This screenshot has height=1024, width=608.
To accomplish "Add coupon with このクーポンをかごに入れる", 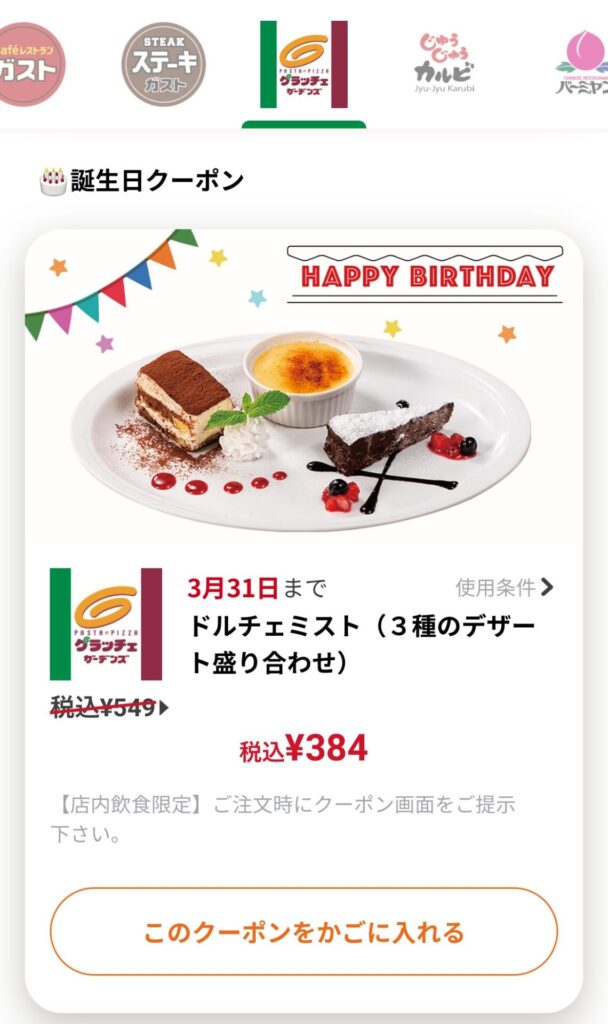I will (304, 932).
